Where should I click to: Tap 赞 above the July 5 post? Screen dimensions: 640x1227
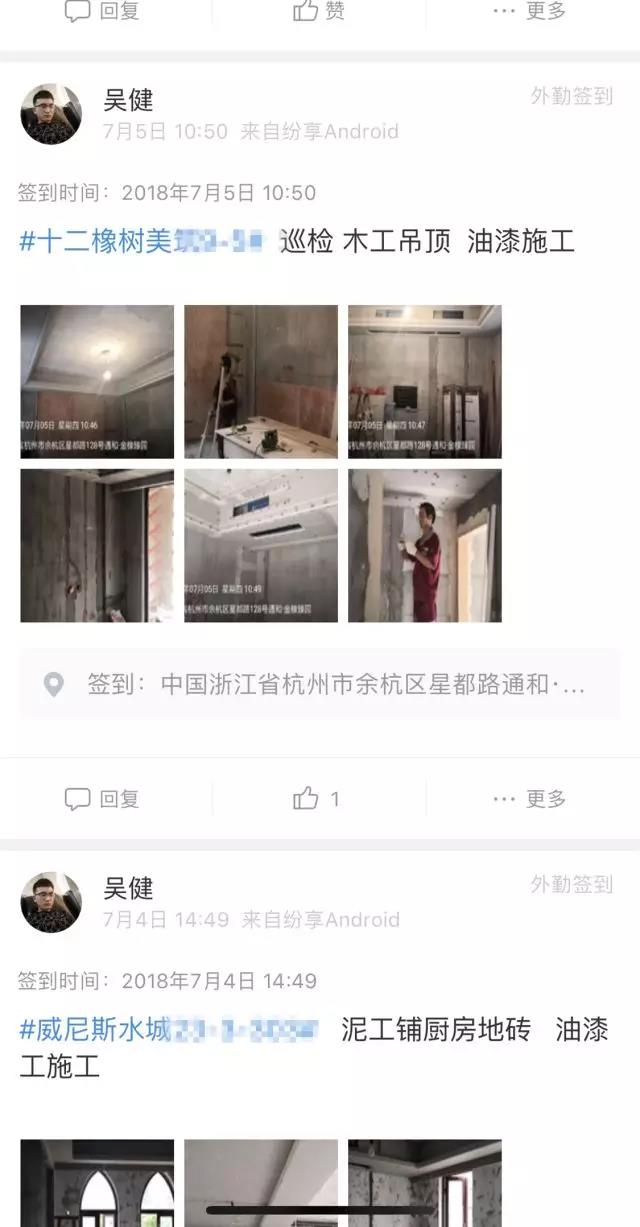tap(319, 11)
